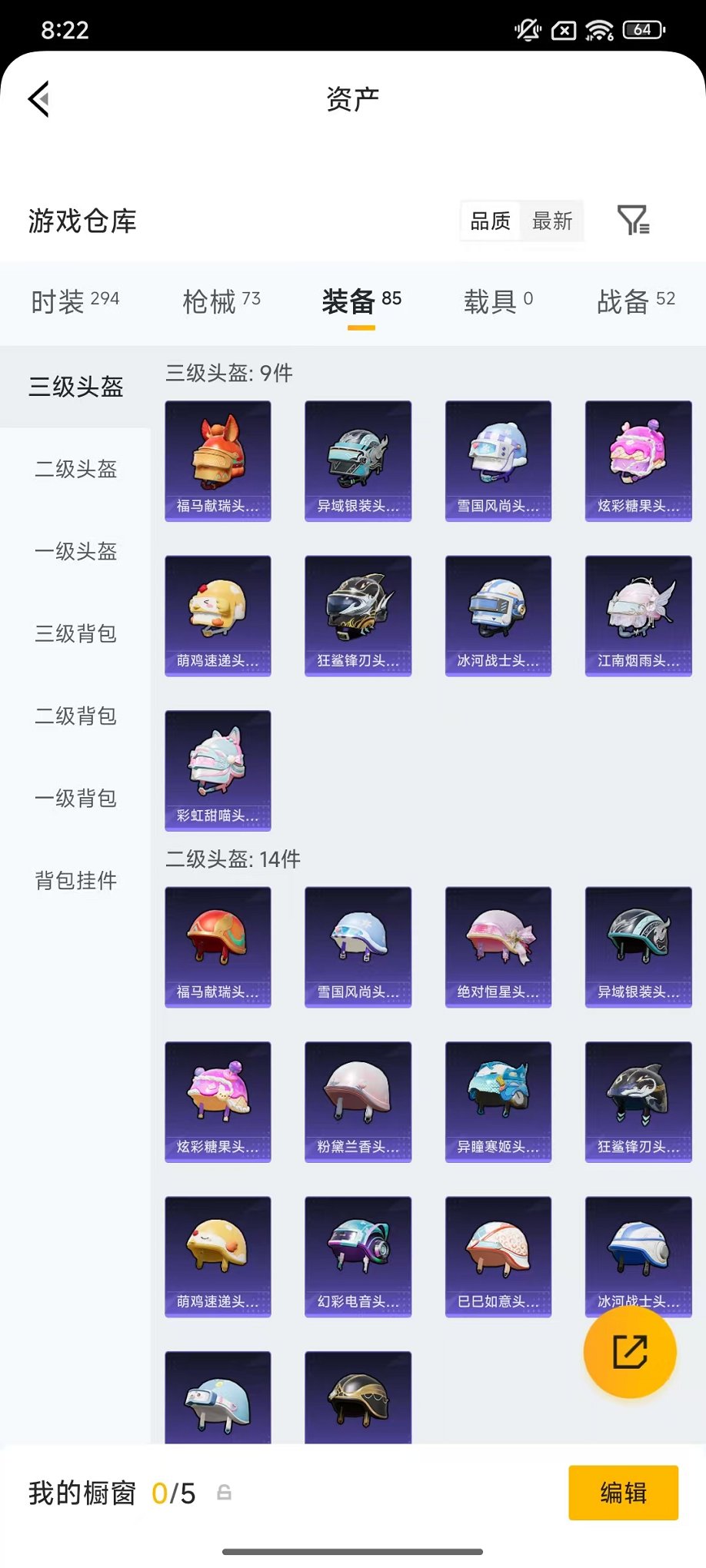
Task: Switch to the 枪械 tab
Action: tap(221, 301)
